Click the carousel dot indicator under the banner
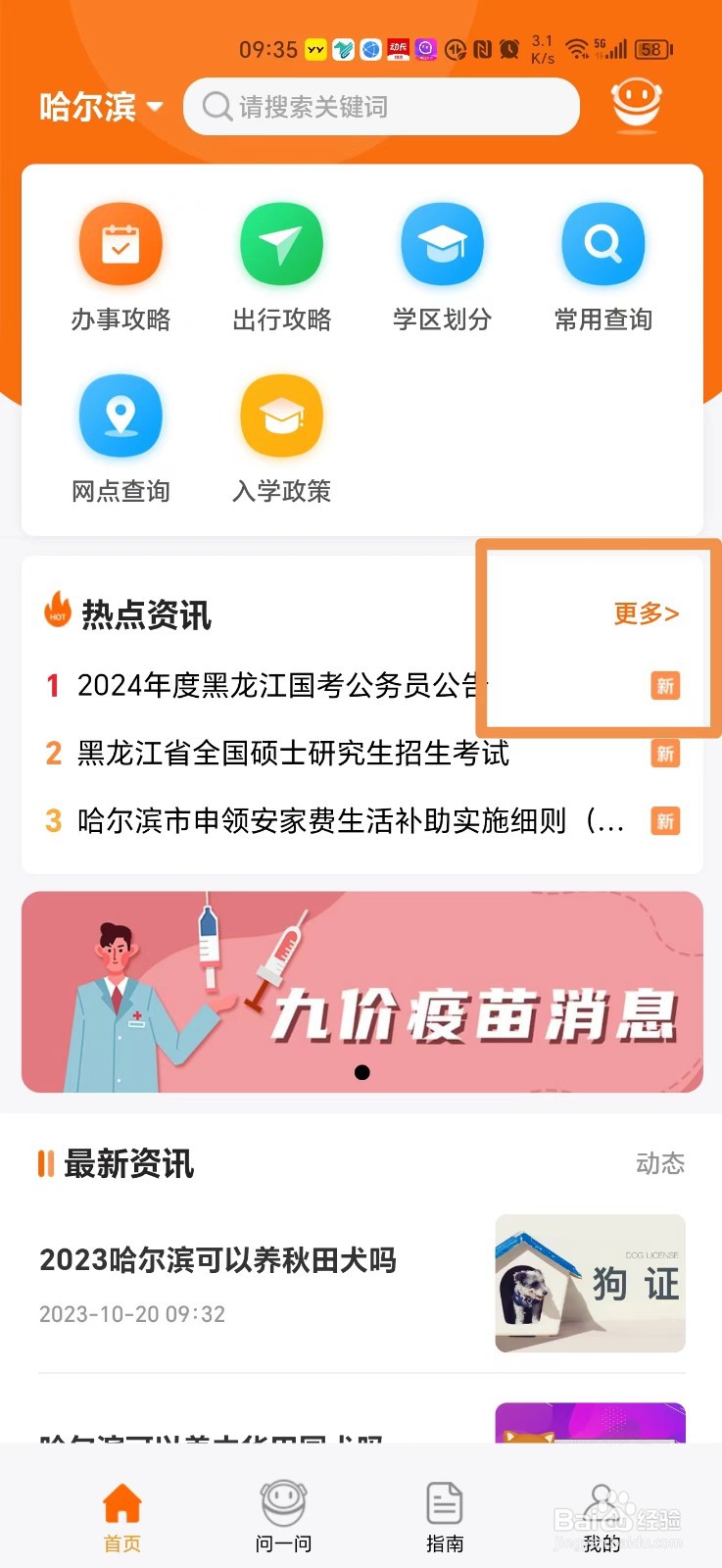Viewport: 722px width, 1568px height. (361, 1072)
